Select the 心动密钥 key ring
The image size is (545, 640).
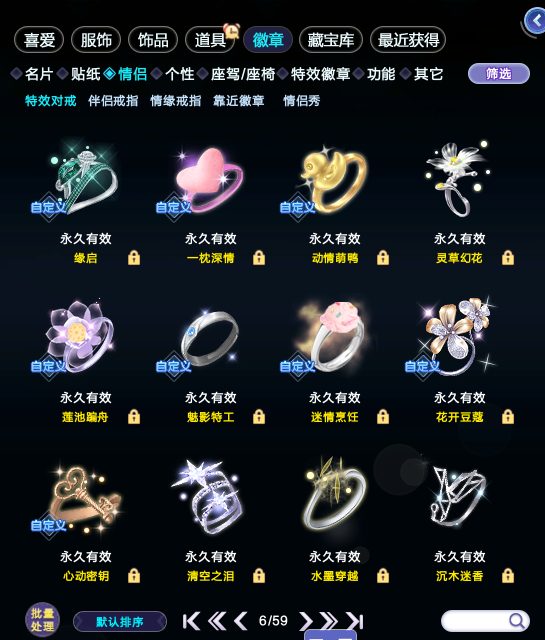tap(86, 500)
